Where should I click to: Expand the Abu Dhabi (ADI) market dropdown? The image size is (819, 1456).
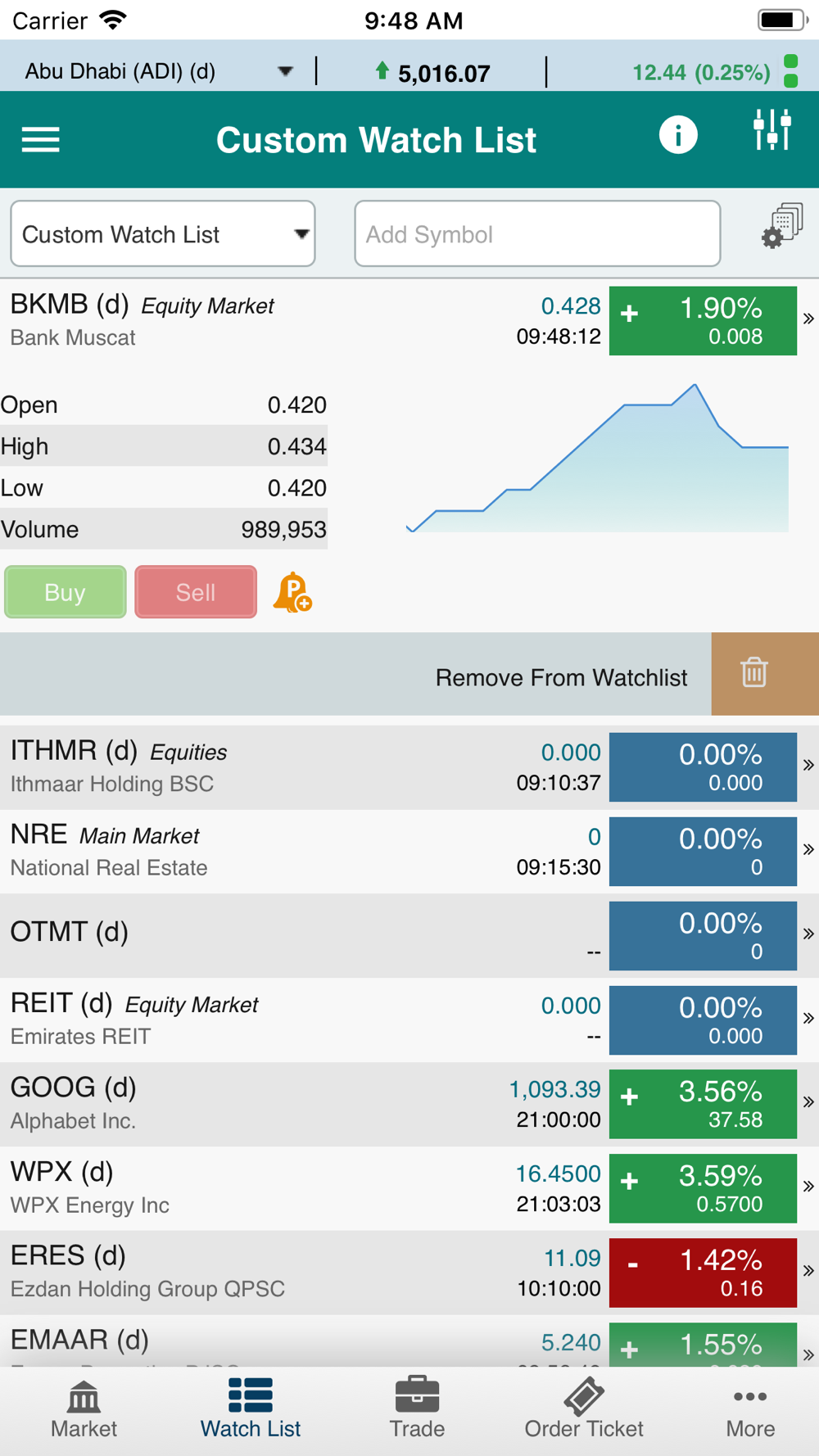[159, 71]
